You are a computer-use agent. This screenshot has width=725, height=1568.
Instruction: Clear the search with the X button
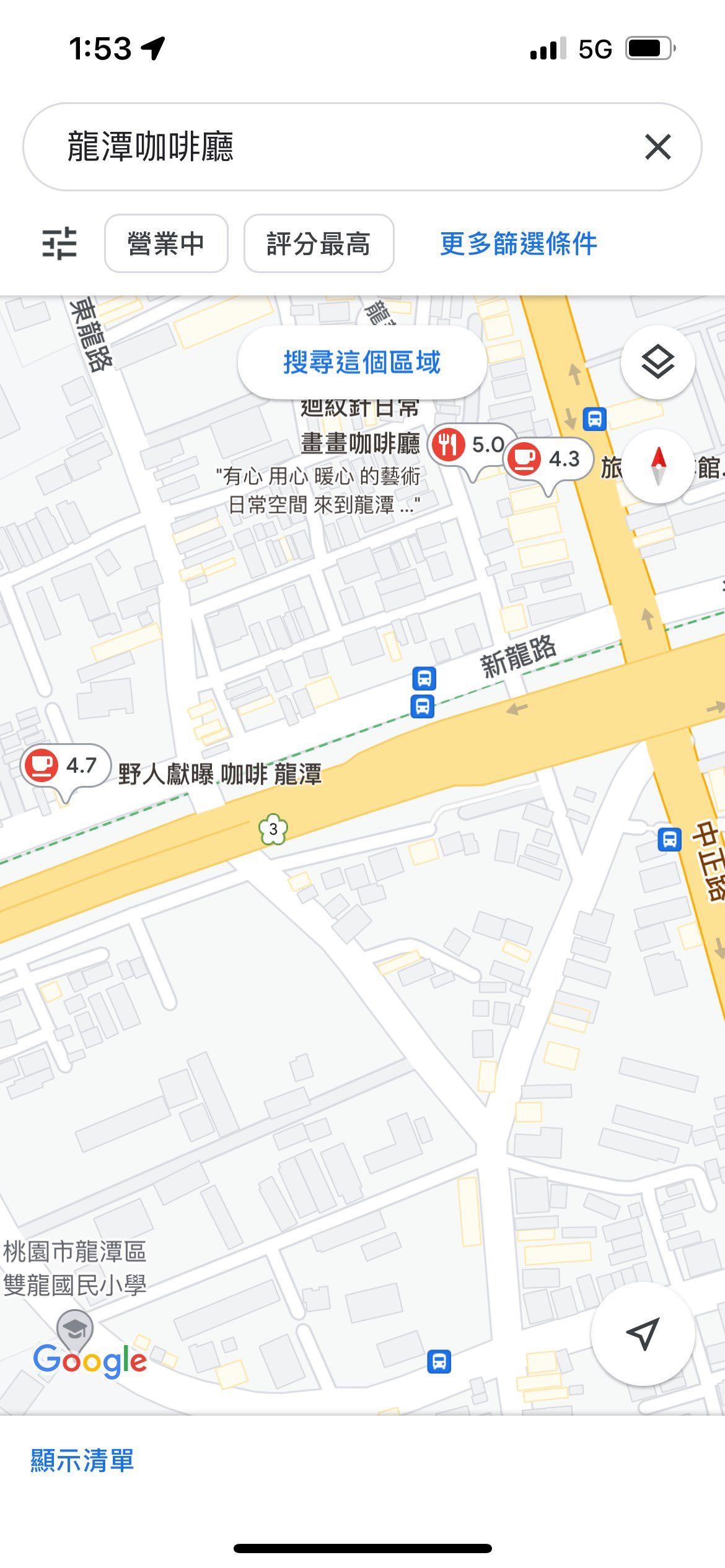click(657, 147)
